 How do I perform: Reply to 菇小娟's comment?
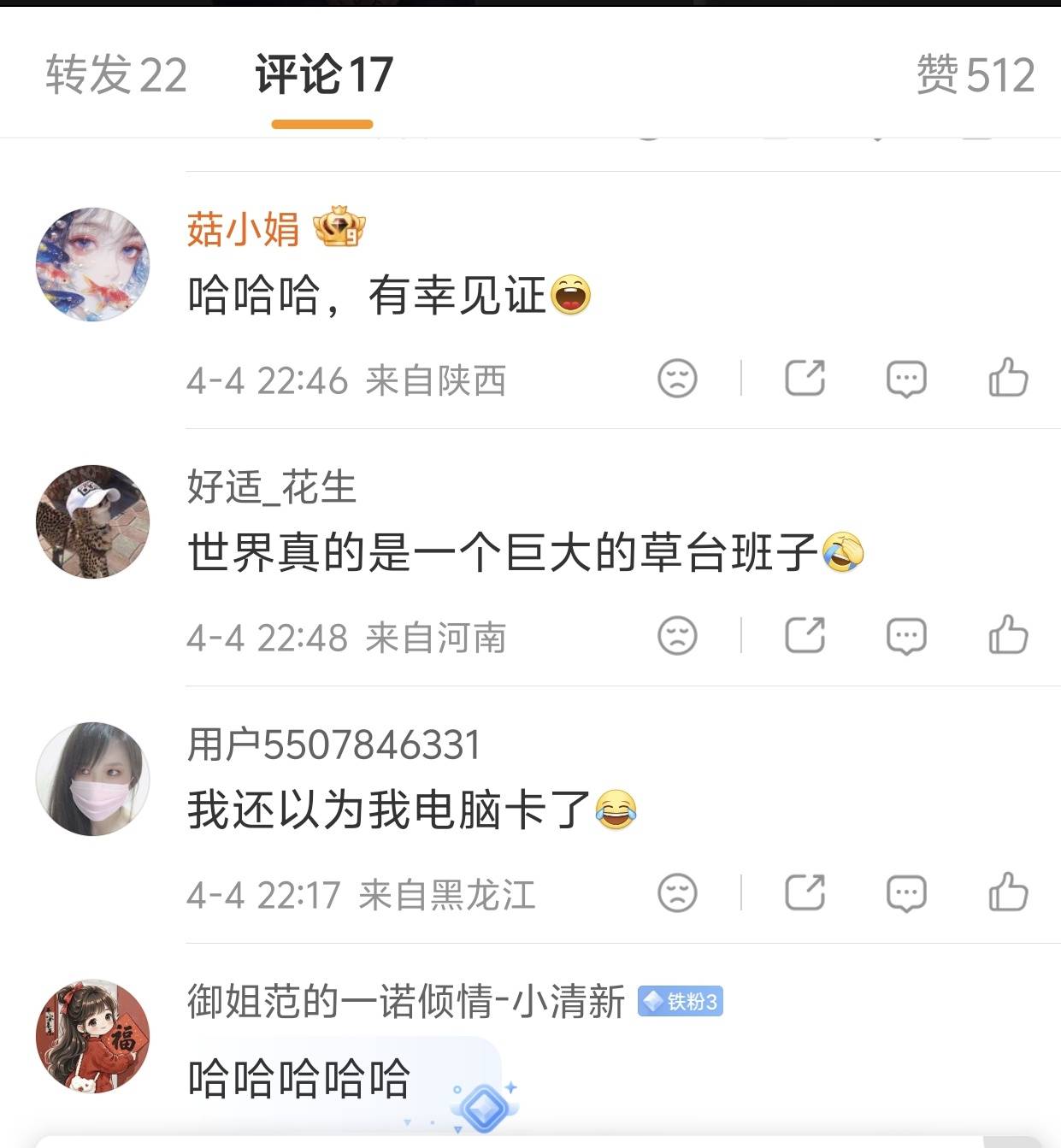(x=906, y=378)
